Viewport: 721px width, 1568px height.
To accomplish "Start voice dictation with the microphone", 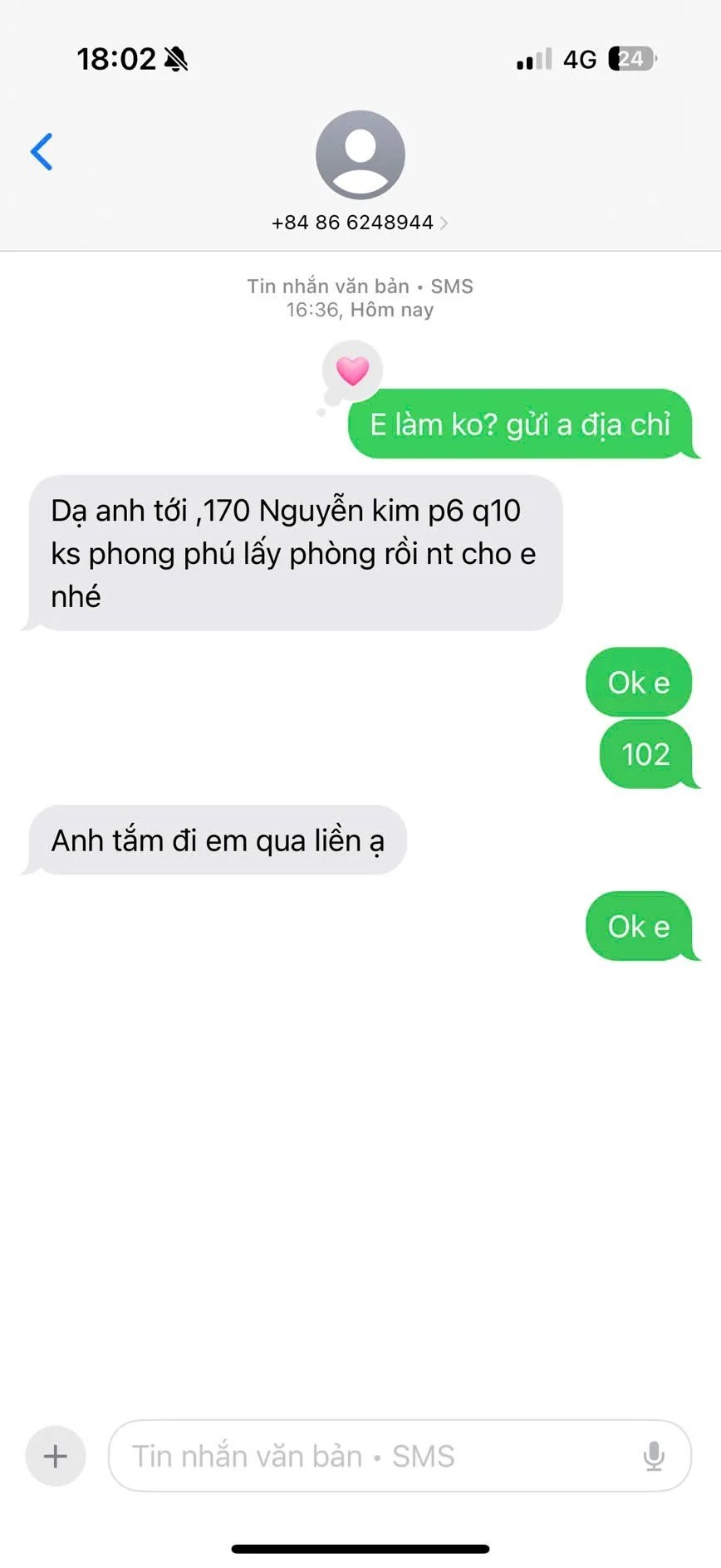I will pos(654,1455).
